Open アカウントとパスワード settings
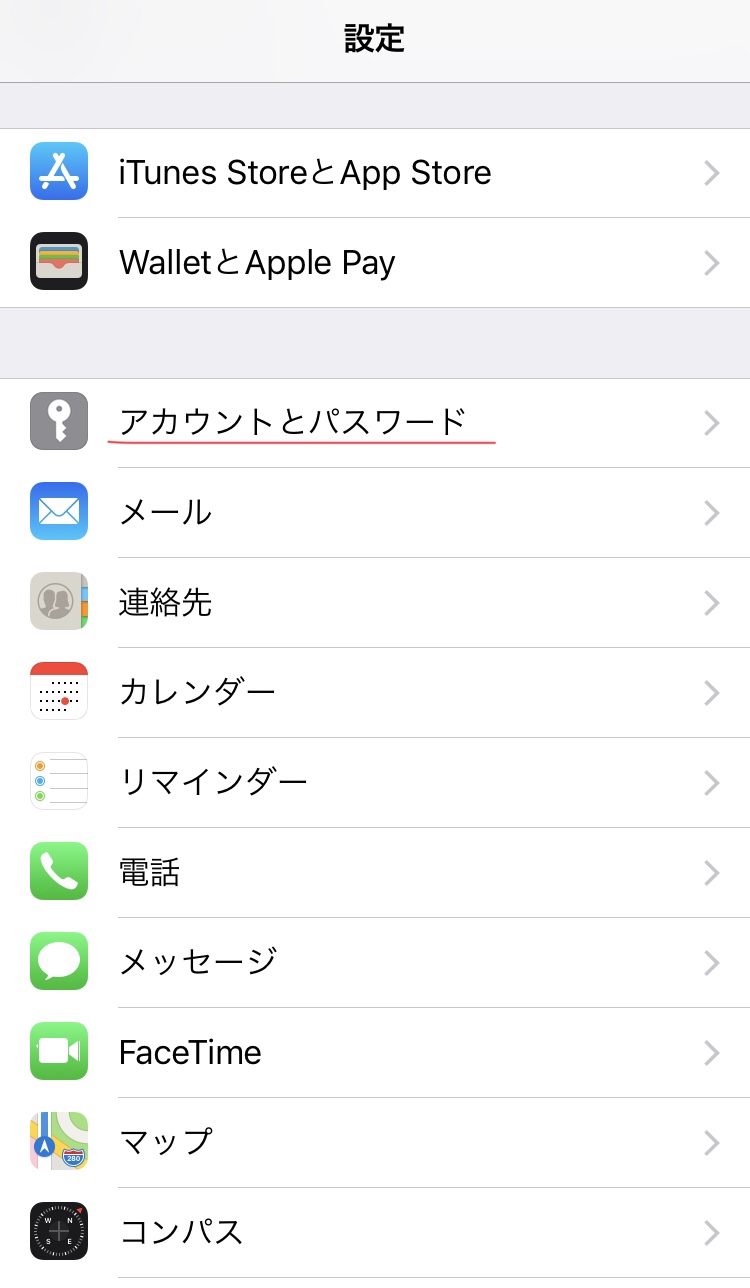The image size is (750, 1288). tap(374, 423)
